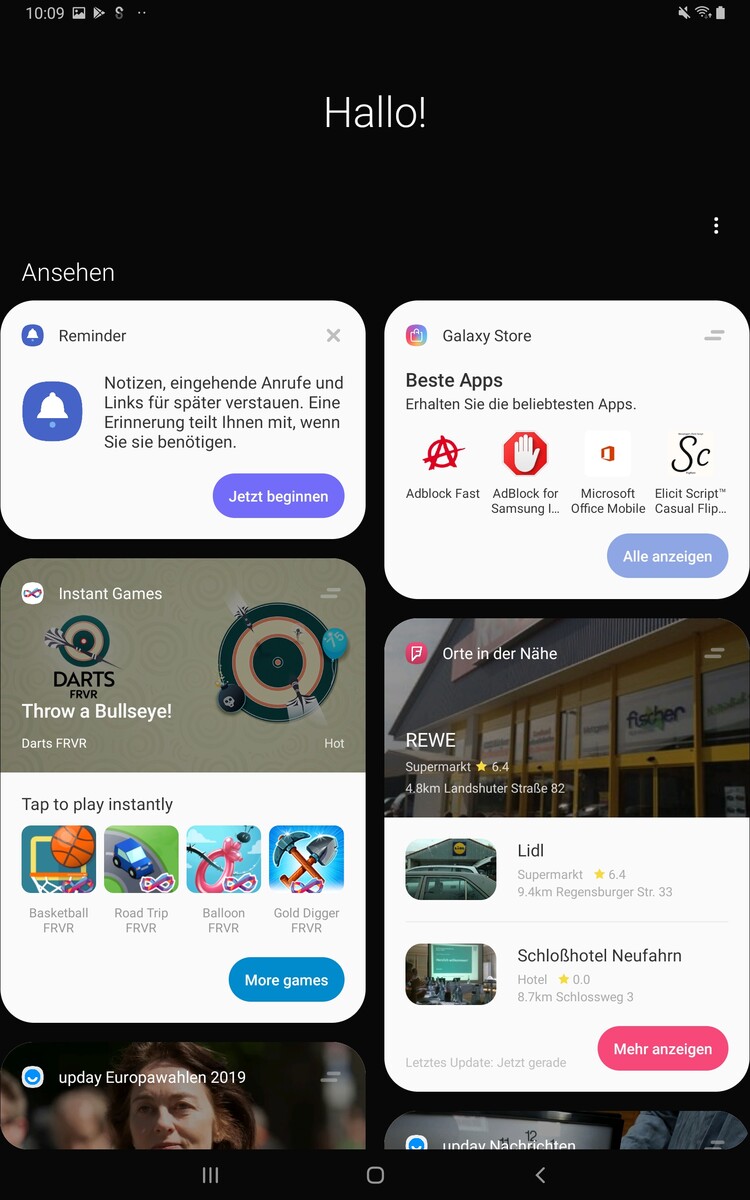Open AdBlock for Samsung Internet
The width and height of the screenshot is (750, 1200).
pyautogui.click(x=525, y=472)
